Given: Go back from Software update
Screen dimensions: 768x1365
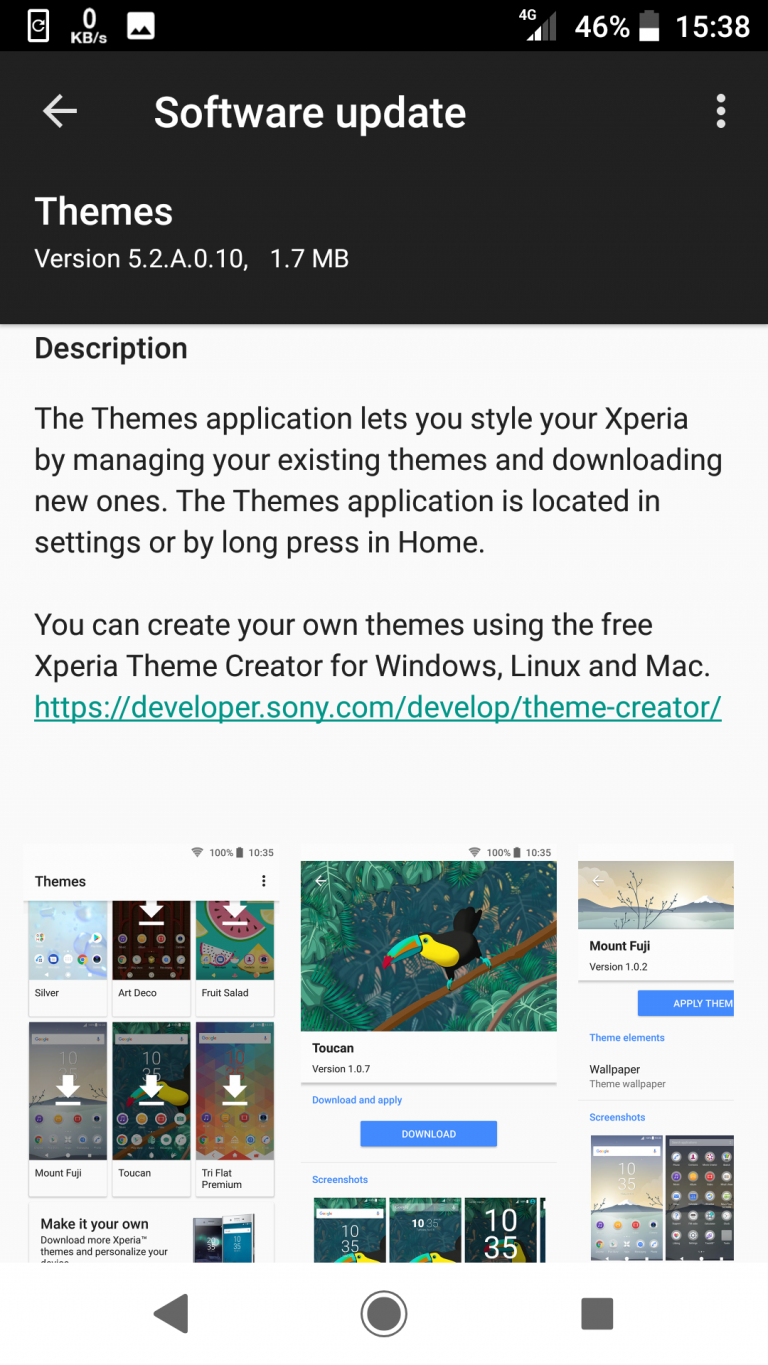Looking at the screenshot, I should tap(60, 112).
